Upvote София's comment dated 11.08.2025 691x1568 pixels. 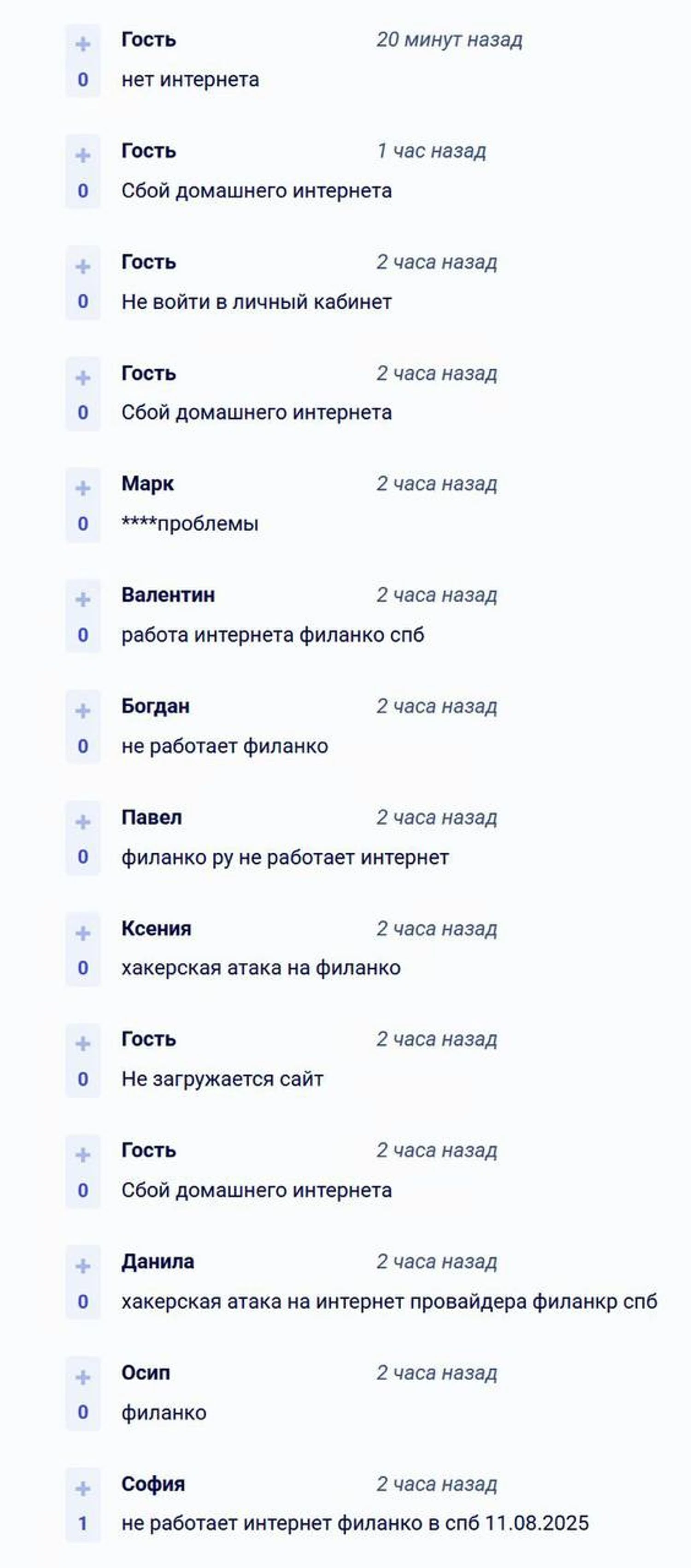coord(83,1489)
